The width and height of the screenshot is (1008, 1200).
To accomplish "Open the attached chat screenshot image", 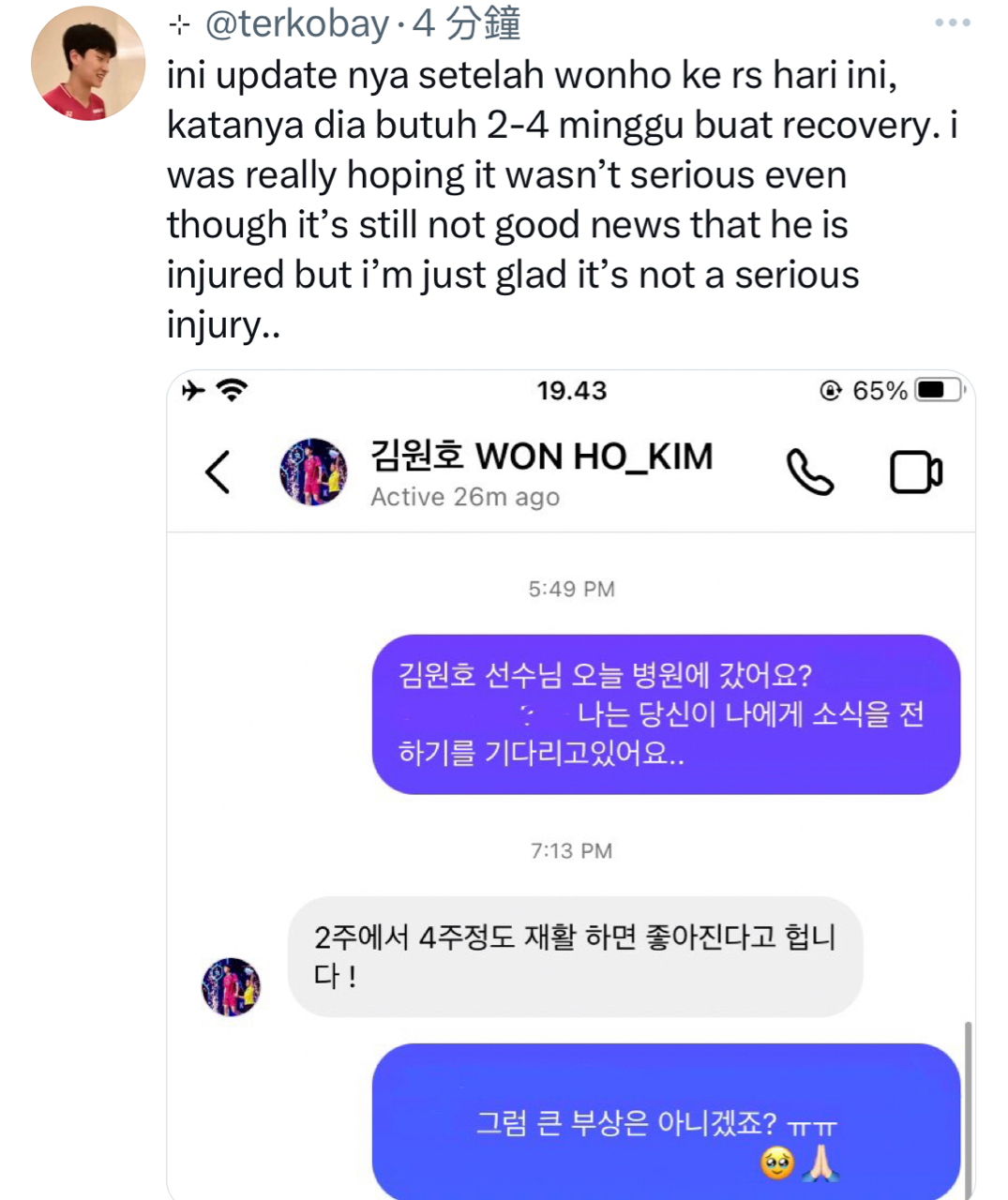I will (x=570, y=787).
